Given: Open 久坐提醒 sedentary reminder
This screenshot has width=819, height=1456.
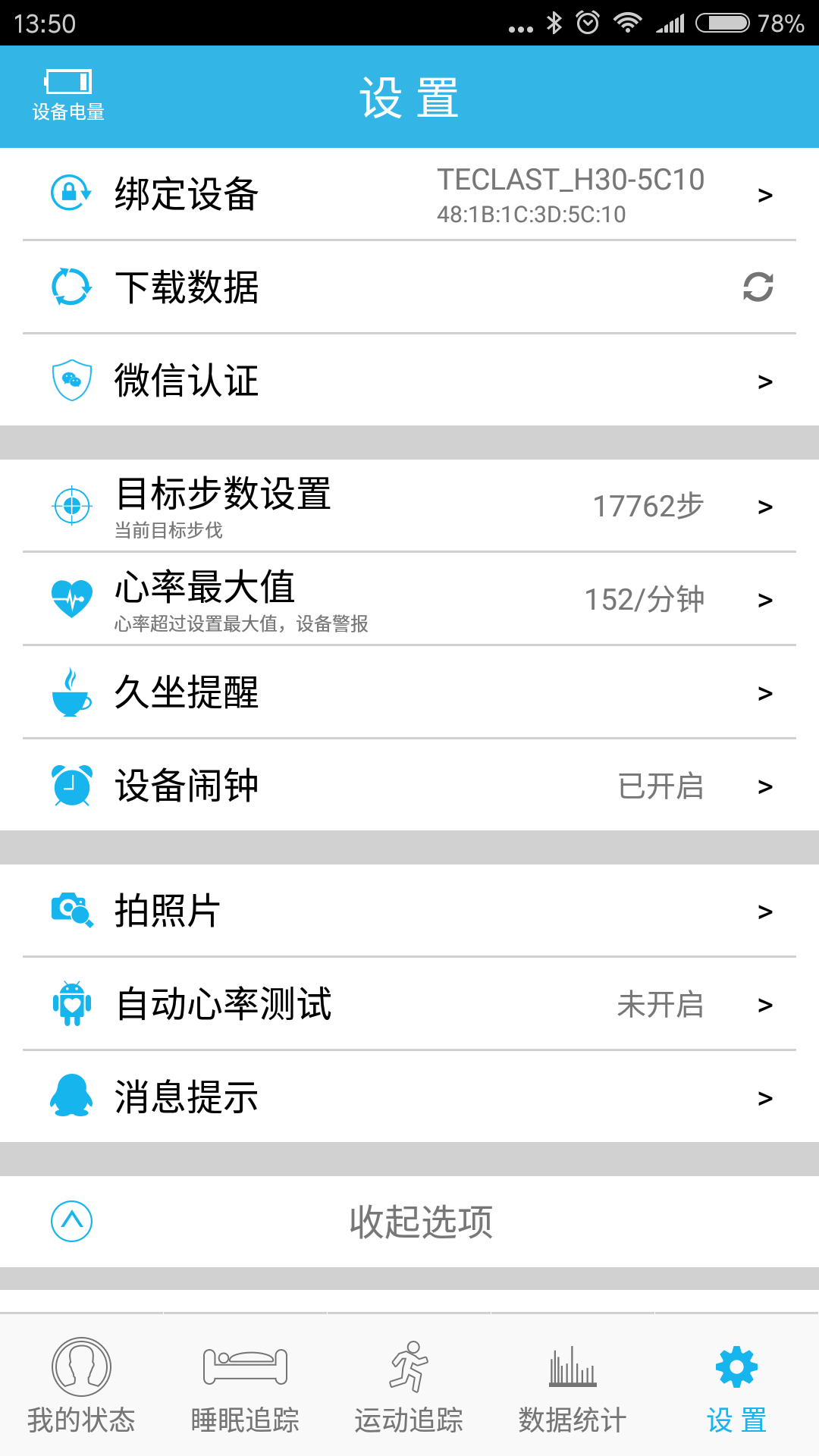Looking at the screenshot, I should point(409,692).
